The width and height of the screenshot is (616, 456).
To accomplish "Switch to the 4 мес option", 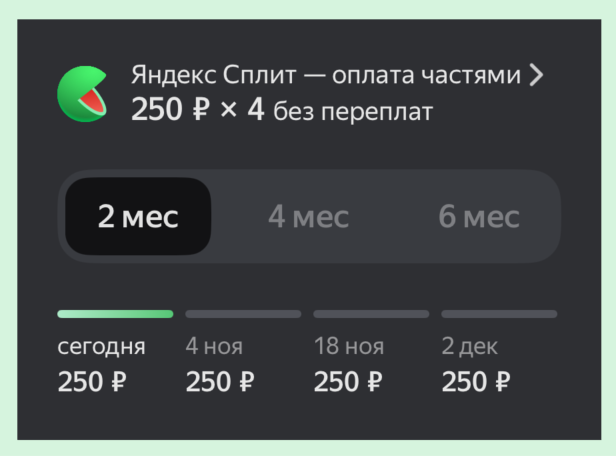I will [x=308, y=217].
